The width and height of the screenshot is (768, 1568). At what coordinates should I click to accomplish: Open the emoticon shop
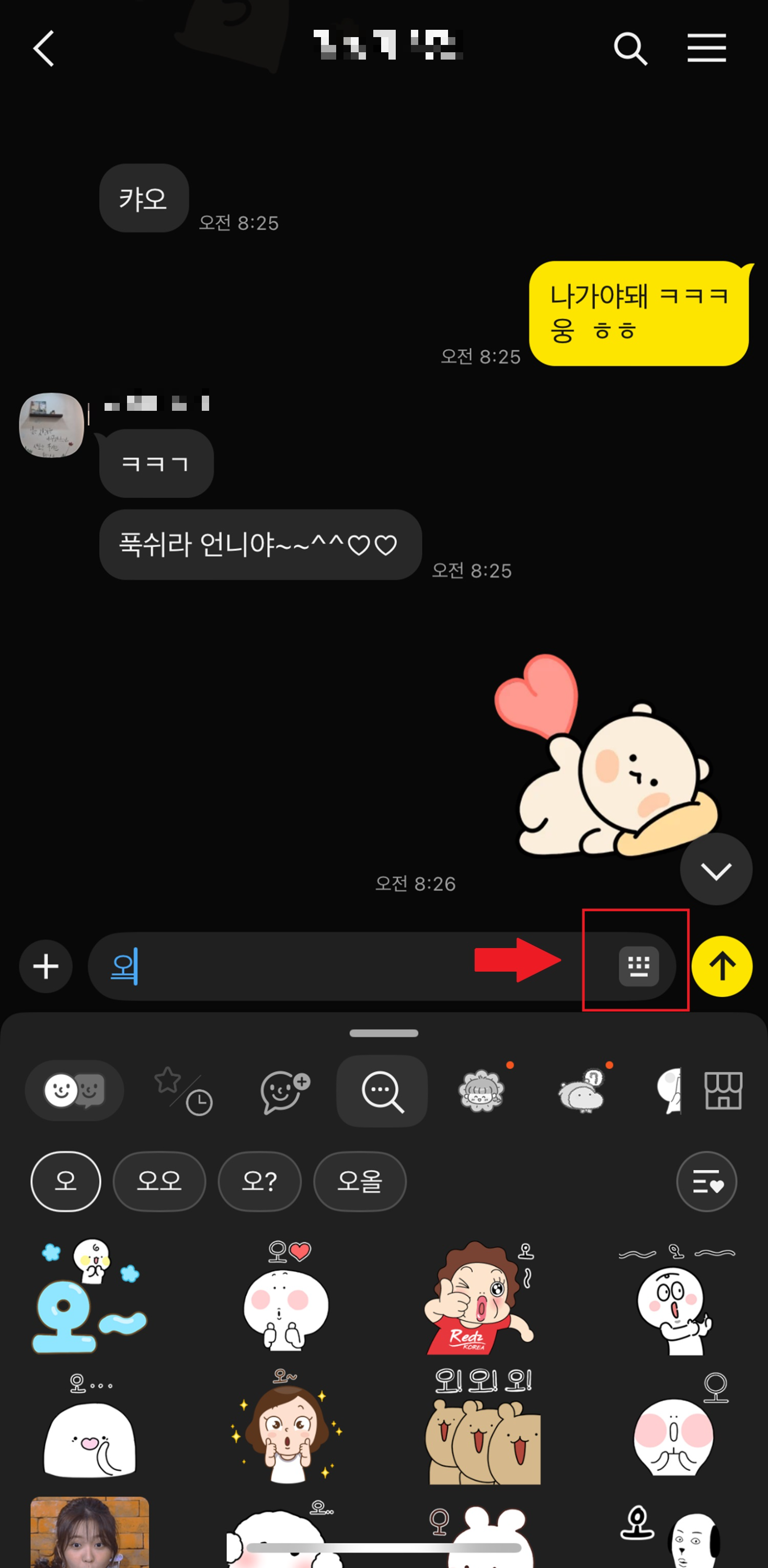pyautogui.click(x=724, y=1090)
